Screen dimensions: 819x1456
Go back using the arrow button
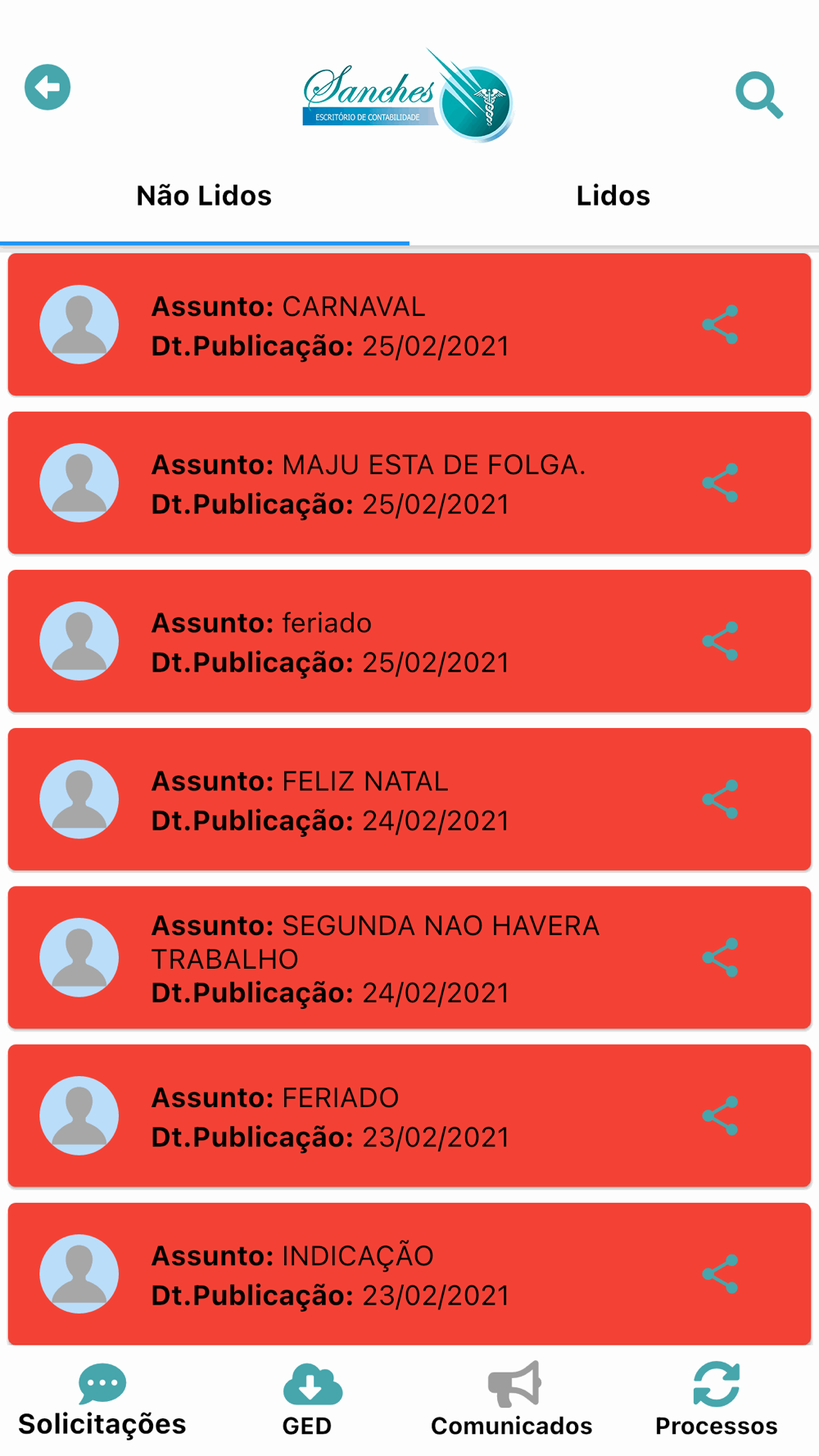(x=48, y=87)
